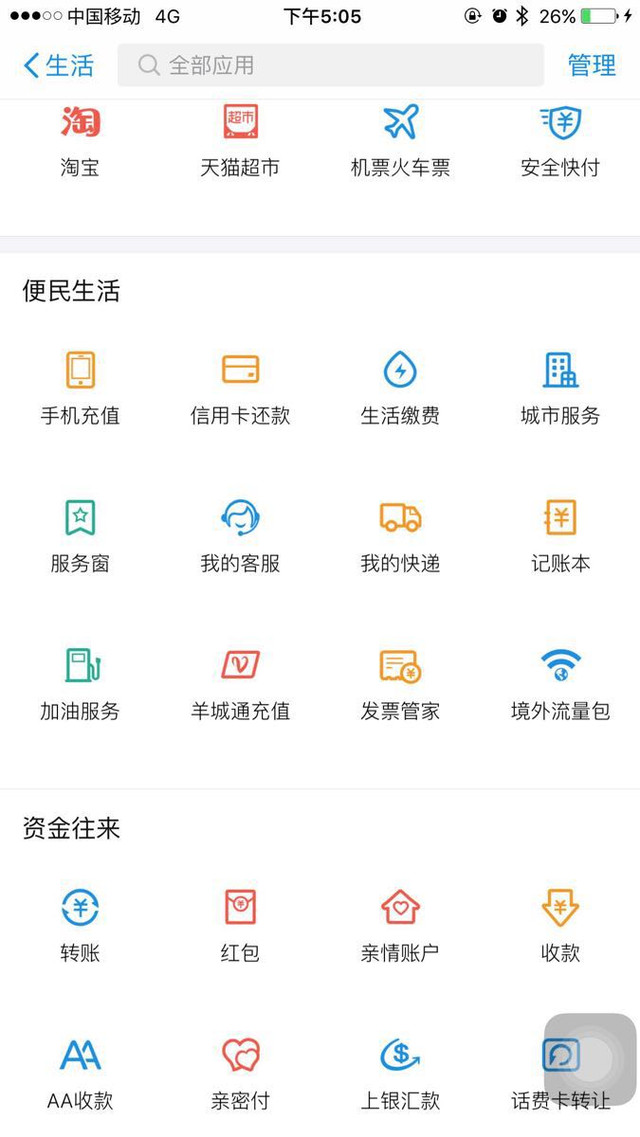Contact 我的客服
640x1137 pixels.
240,536
